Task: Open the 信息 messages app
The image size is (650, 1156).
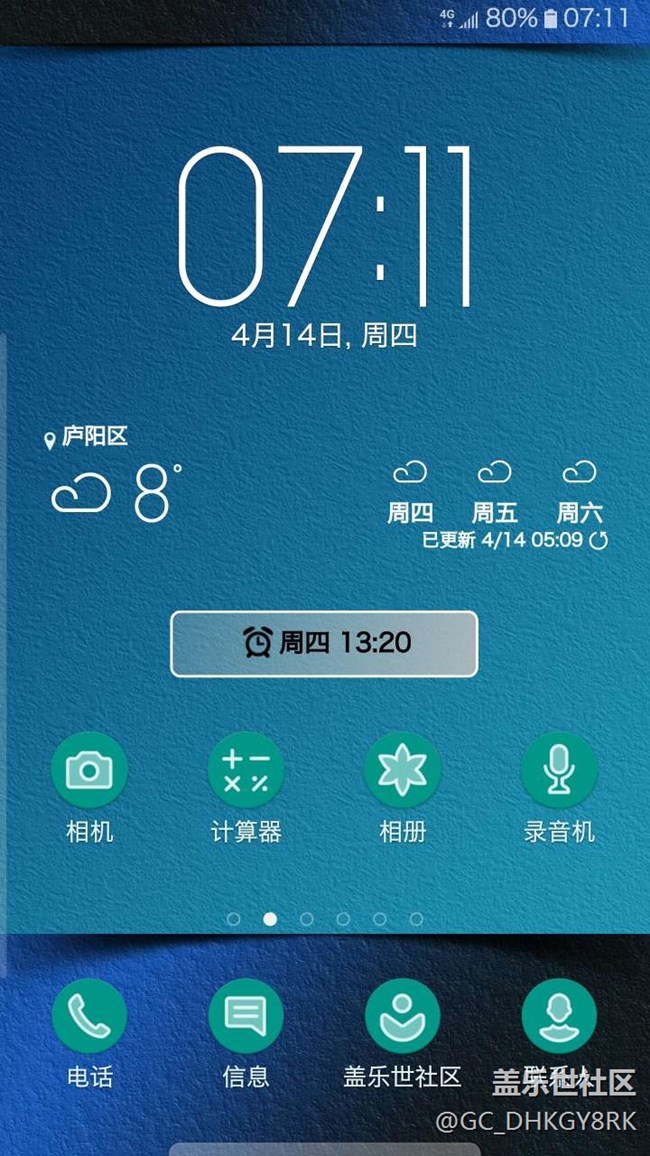Action: [246, 1016]
